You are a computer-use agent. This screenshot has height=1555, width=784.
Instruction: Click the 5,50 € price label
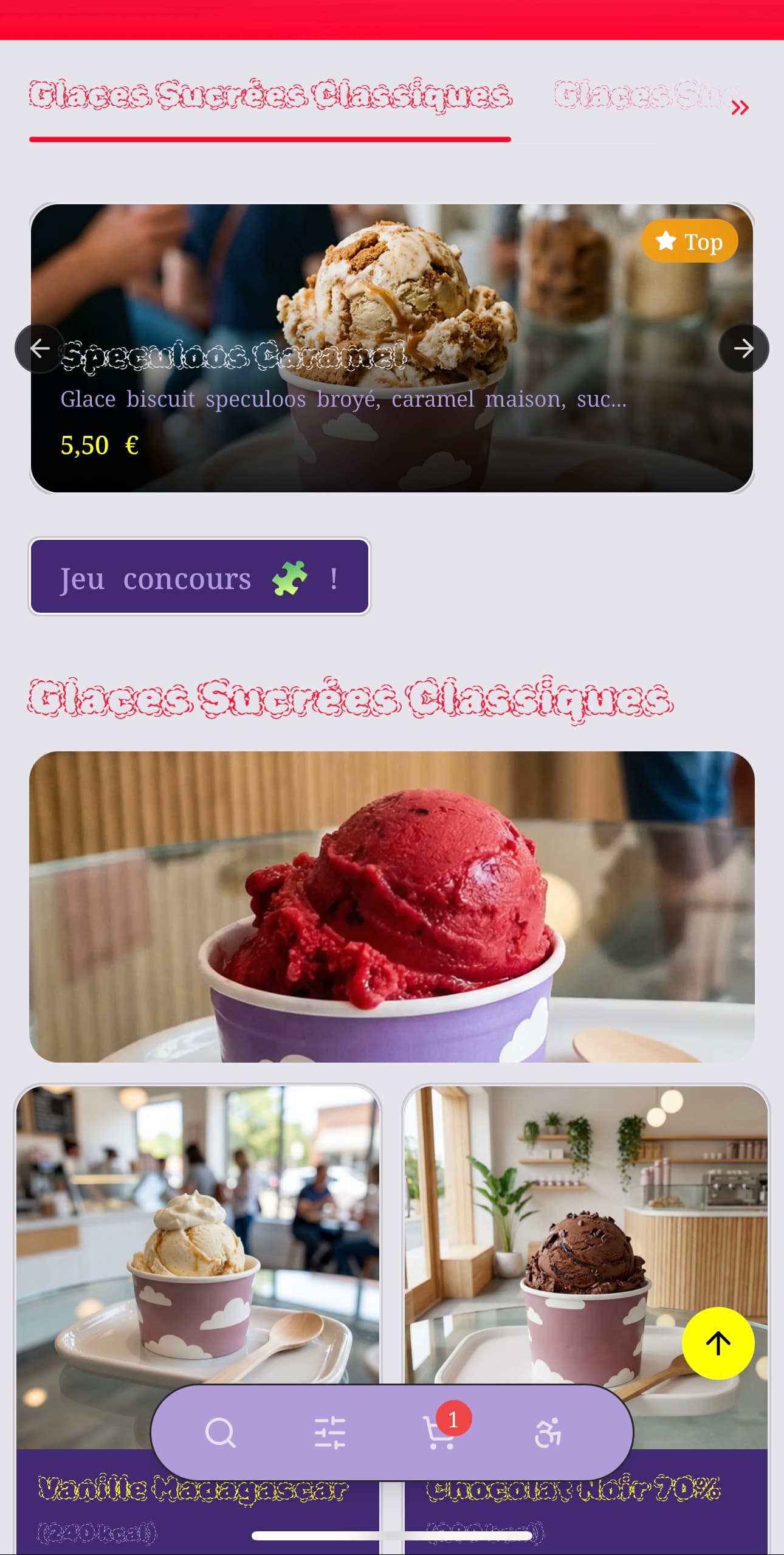click(99, 444)
